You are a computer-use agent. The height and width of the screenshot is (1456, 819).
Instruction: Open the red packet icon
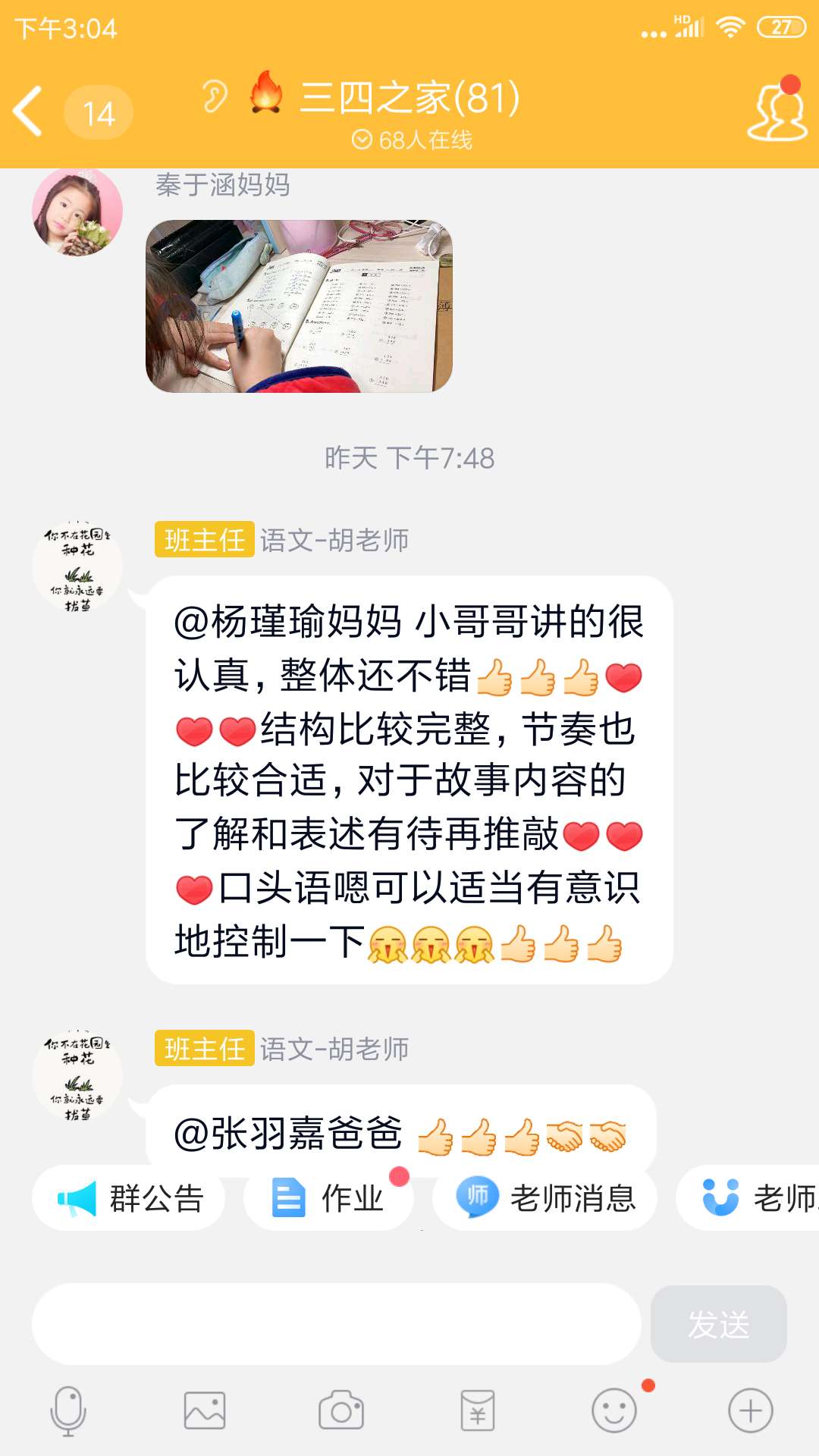click(x=478, y=1410)
